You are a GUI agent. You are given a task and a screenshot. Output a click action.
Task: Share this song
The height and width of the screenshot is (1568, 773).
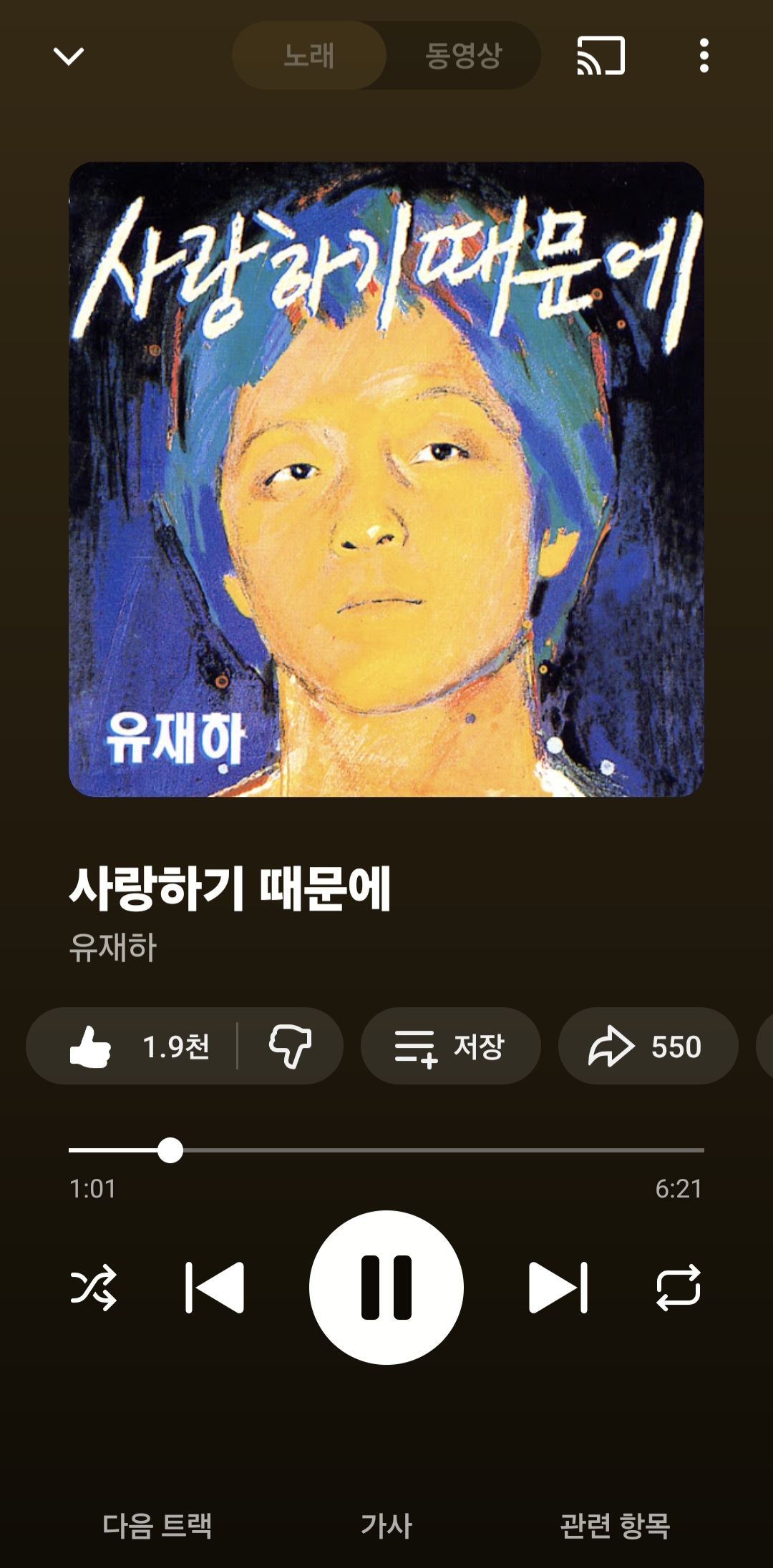(647, 1047)
